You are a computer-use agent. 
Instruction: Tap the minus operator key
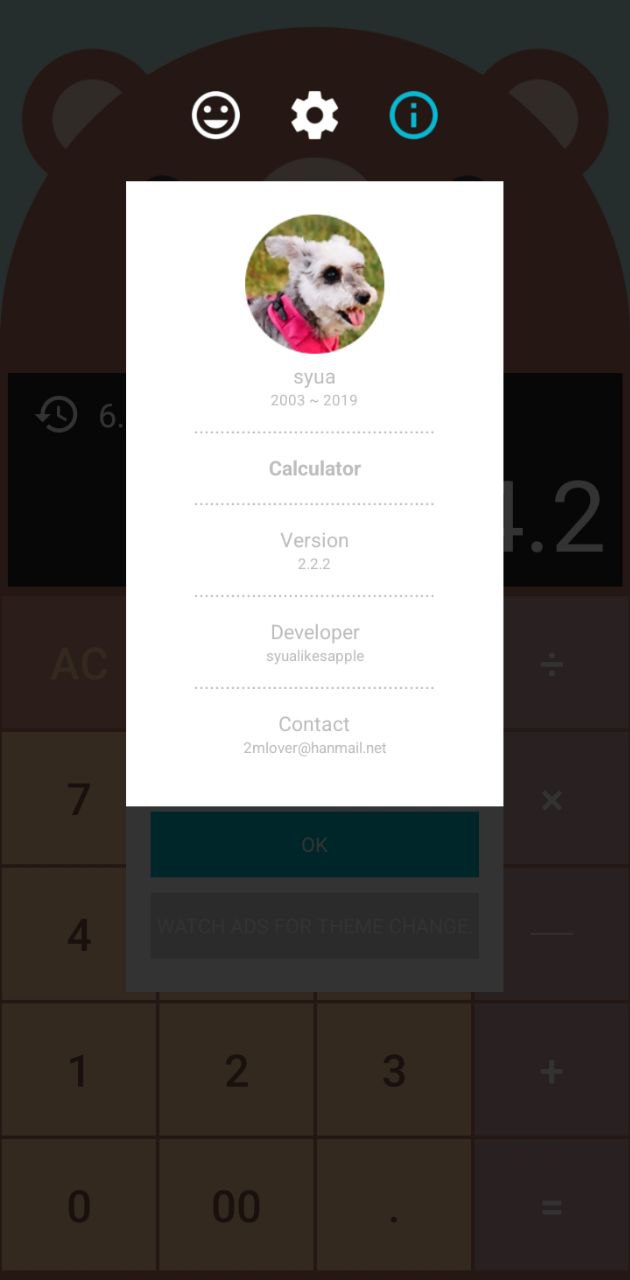(x=551, y=934)
